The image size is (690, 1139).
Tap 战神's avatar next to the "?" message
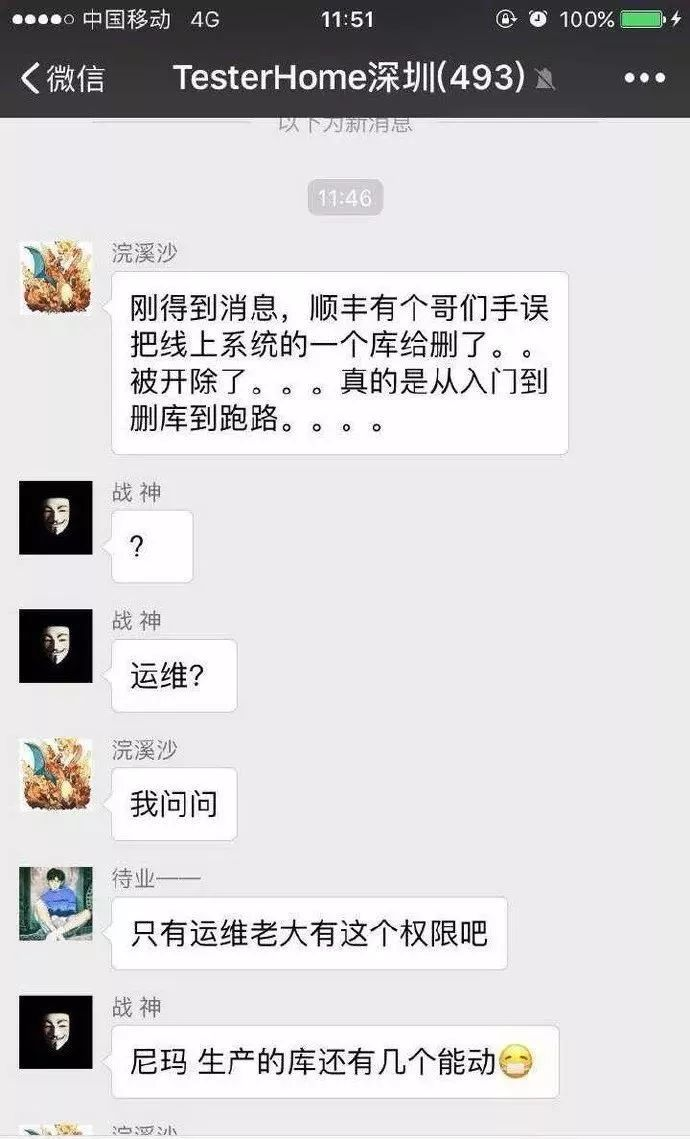pyautogui.click(x=56, y=517)
